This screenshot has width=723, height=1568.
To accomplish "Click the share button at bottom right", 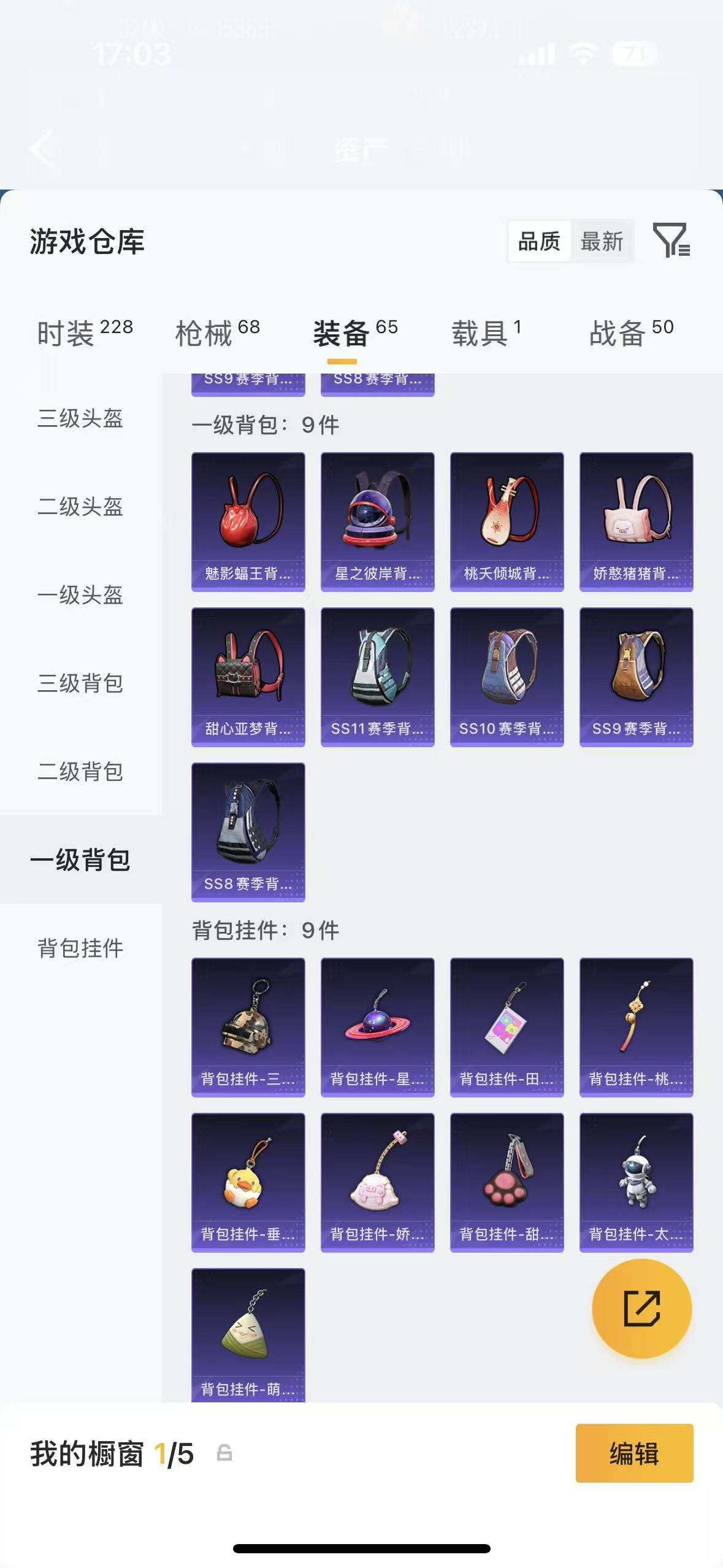I will (x=642, y=1308).
